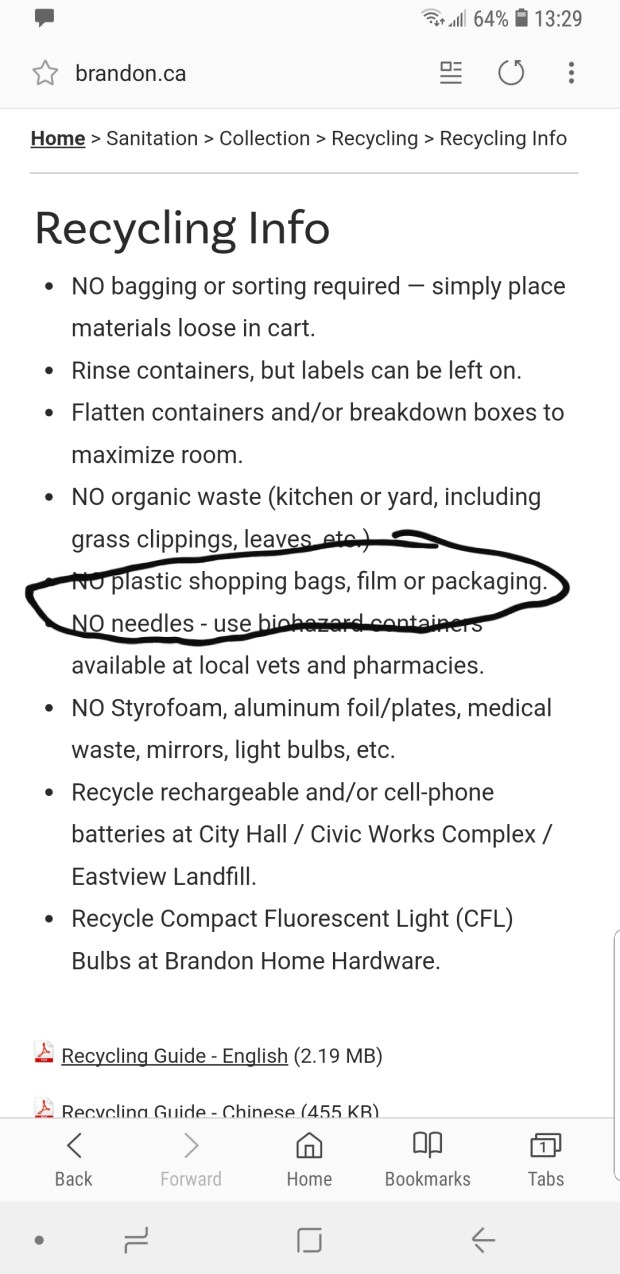This screenshot has width=620, height=1274.
Task: Go back using browser Back button
Action: tap(73, 1159)
